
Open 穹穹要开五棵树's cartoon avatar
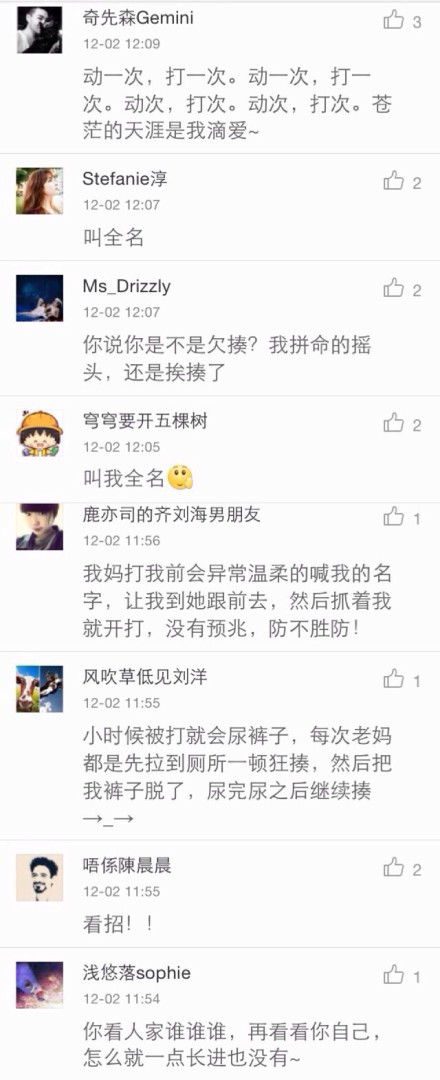coord(39,433)
